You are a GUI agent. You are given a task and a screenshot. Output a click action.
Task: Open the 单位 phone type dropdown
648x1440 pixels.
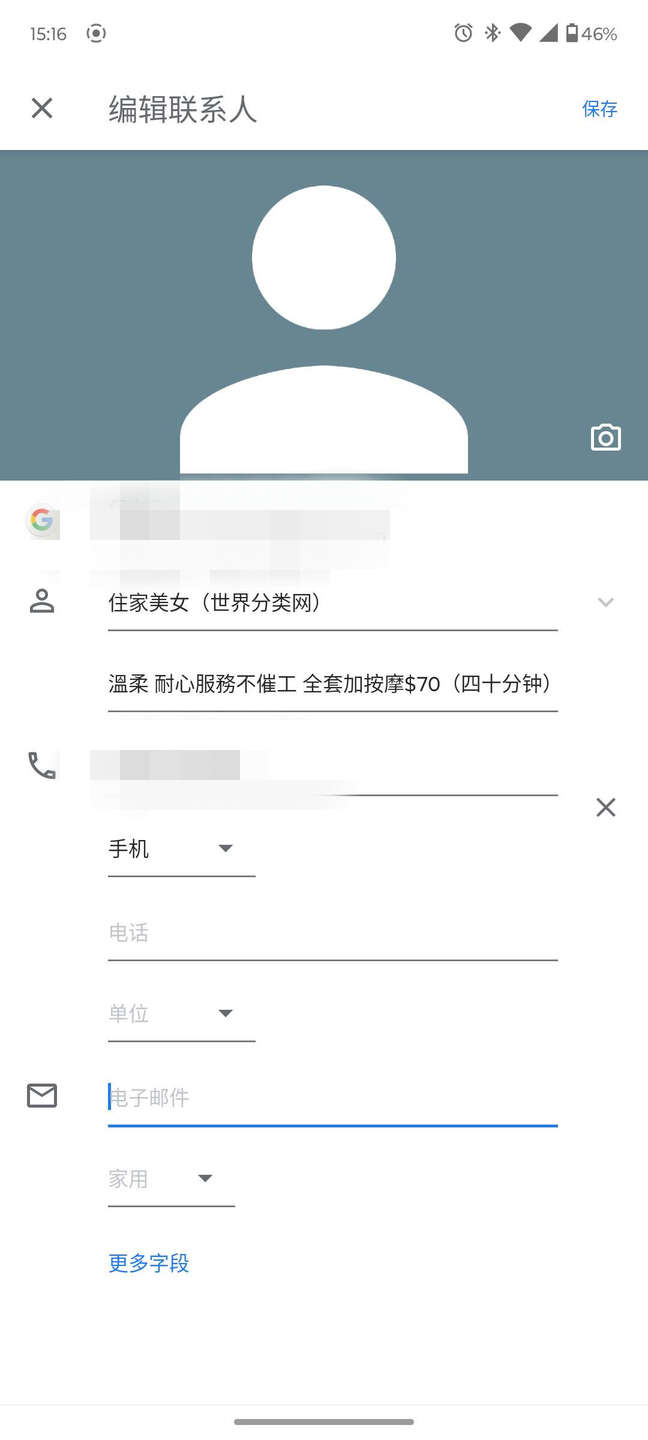coord(181,1014)
